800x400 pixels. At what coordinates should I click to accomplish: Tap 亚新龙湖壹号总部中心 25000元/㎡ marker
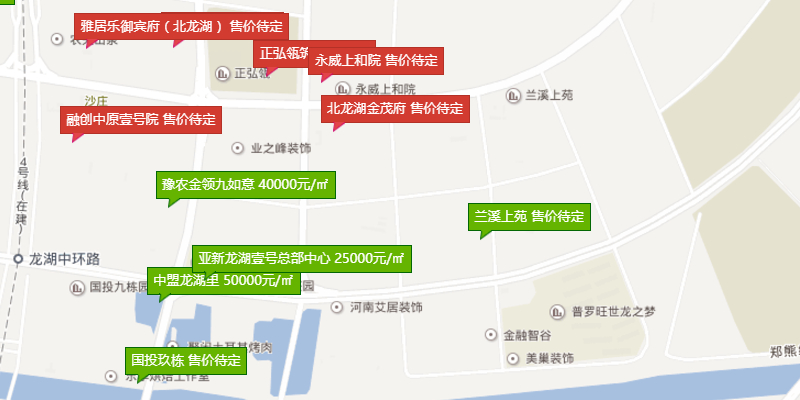(x=301, y=259)
